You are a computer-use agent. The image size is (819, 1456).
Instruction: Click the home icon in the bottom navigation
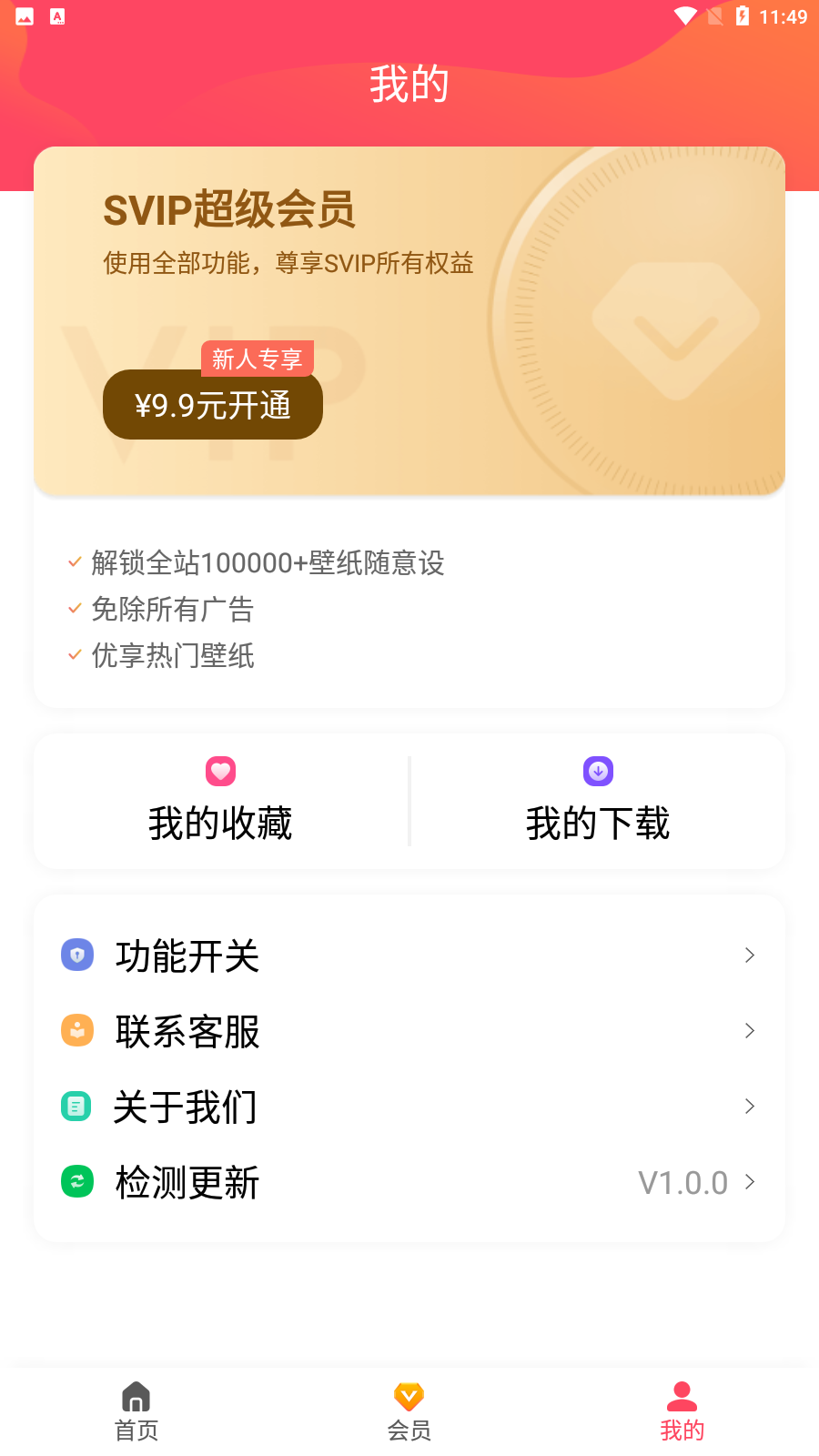tap(136, 1395)
